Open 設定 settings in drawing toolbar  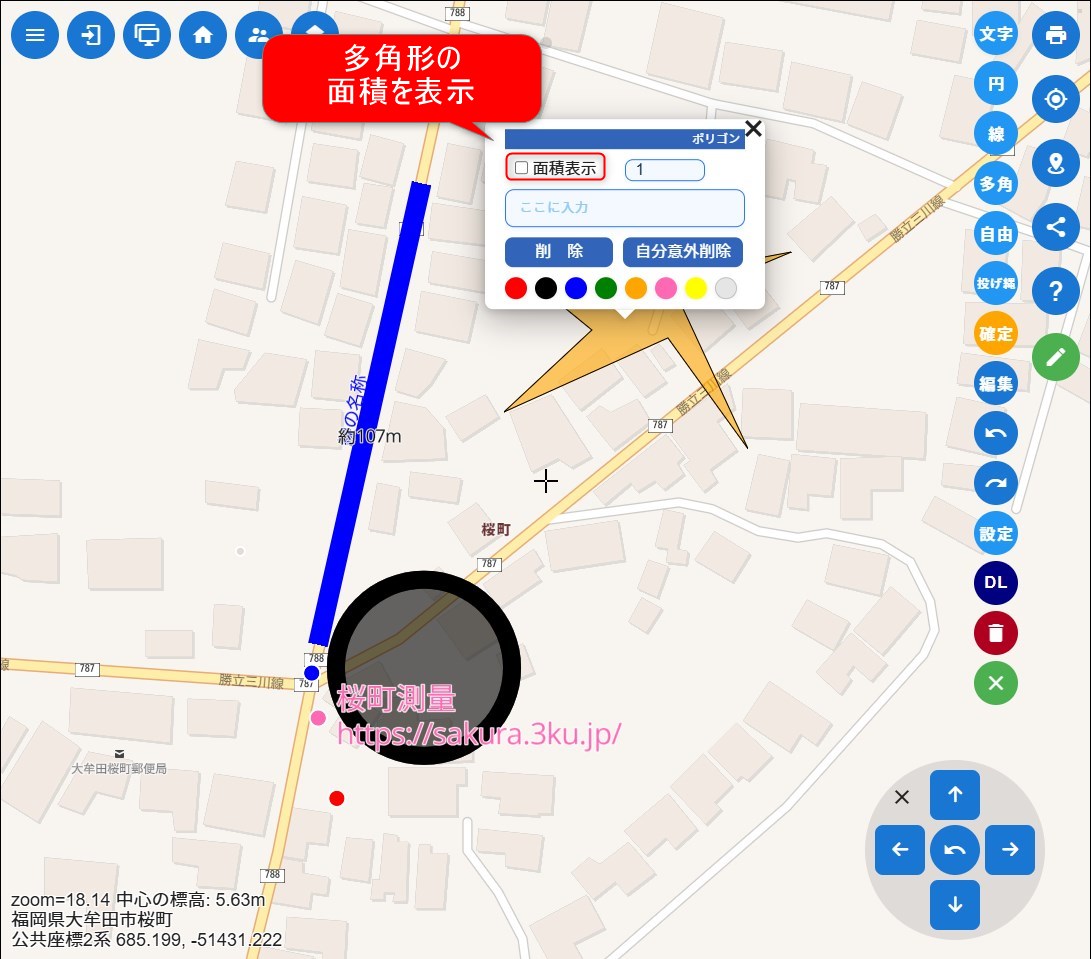click(x=995, y=534)
